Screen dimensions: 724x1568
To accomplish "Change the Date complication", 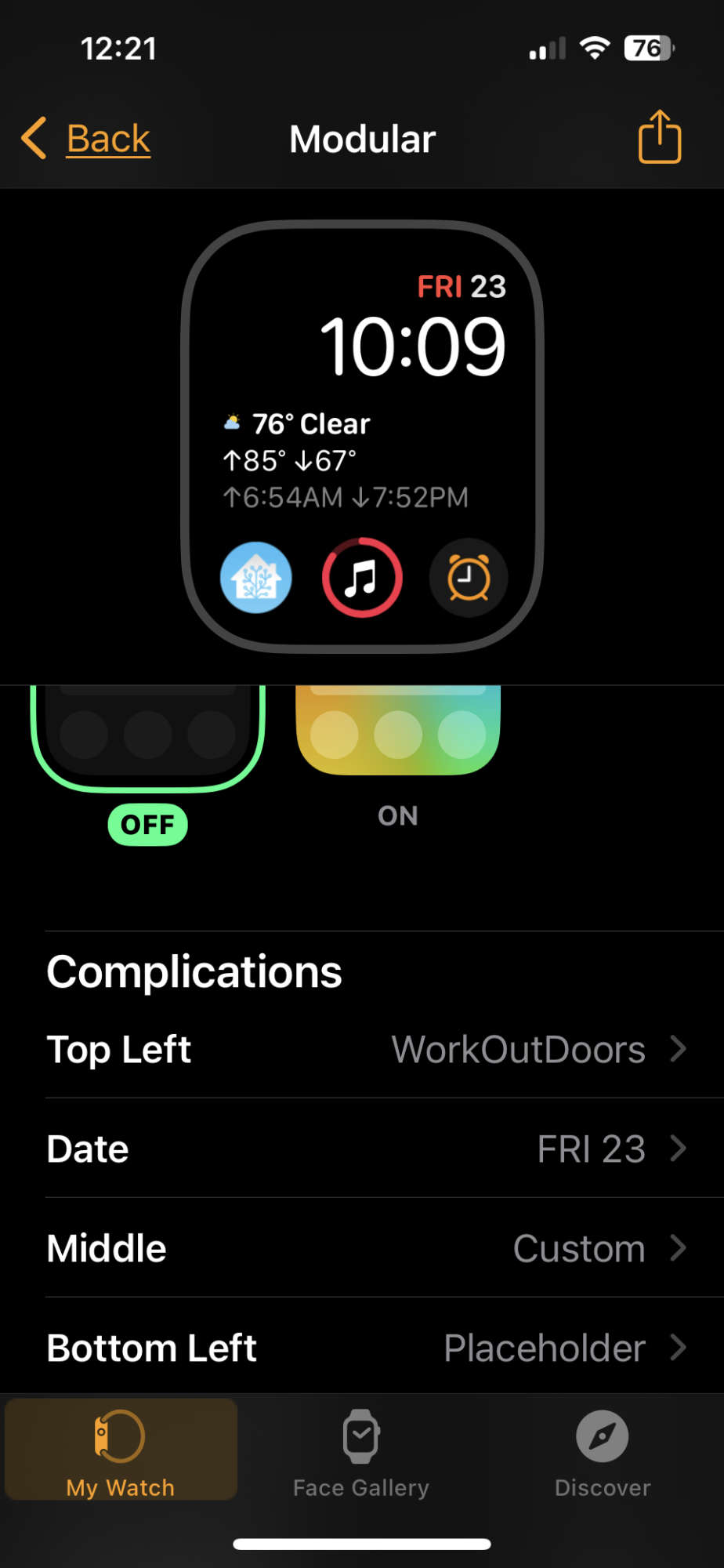I will coord(367,1149).
